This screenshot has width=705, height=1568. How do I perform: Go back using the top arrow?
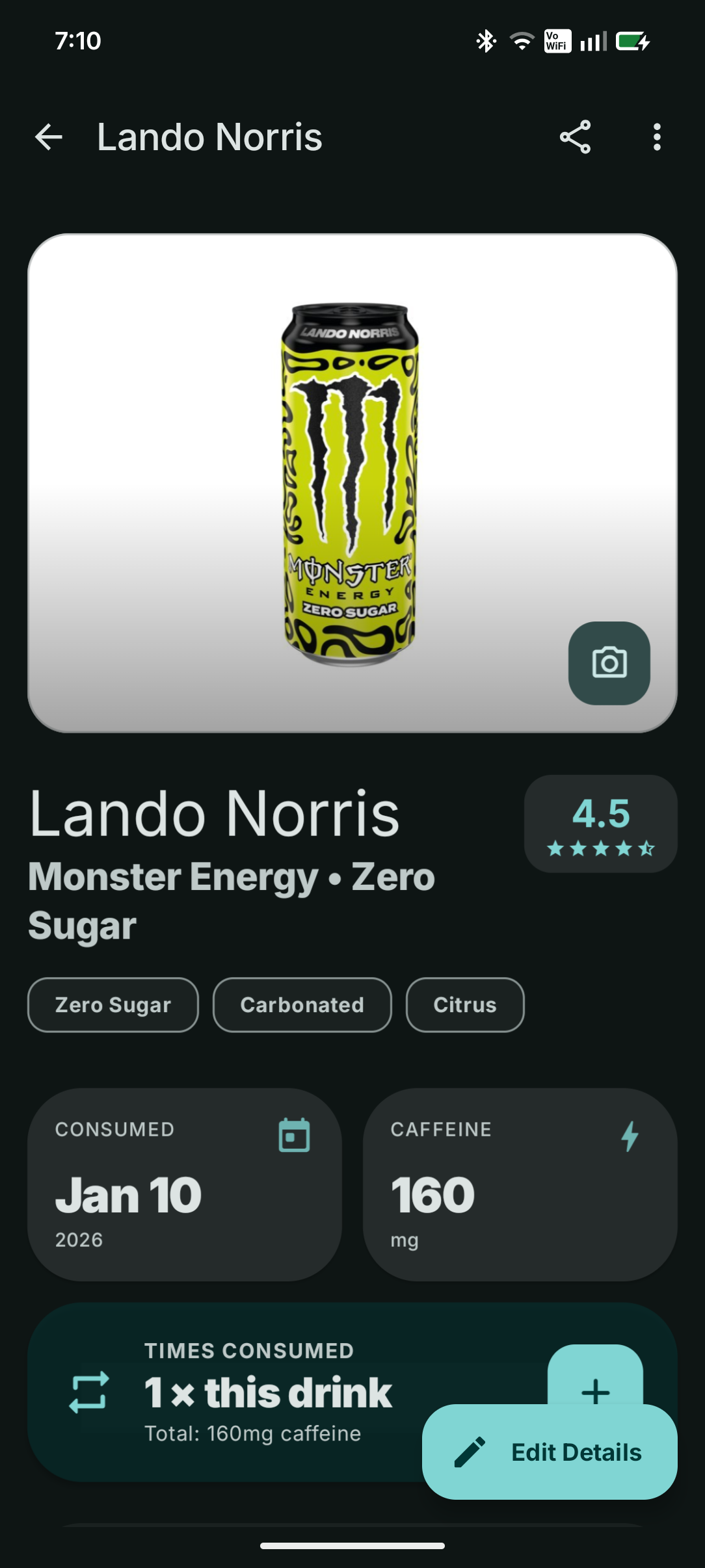click(x=49, y=137)
